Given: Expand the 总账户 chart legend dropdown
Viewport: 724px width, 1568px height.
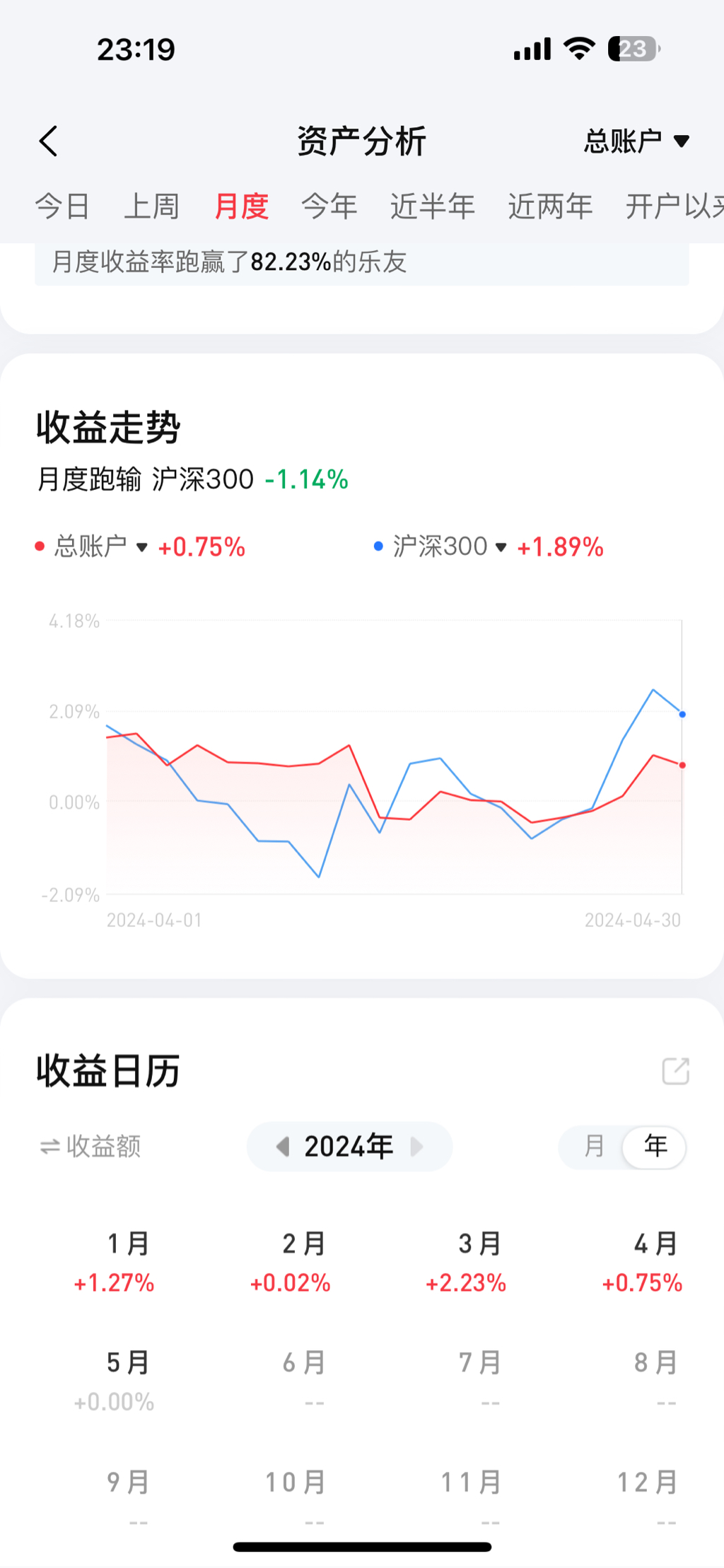Looking at the screenshot, I should [100, 546].
